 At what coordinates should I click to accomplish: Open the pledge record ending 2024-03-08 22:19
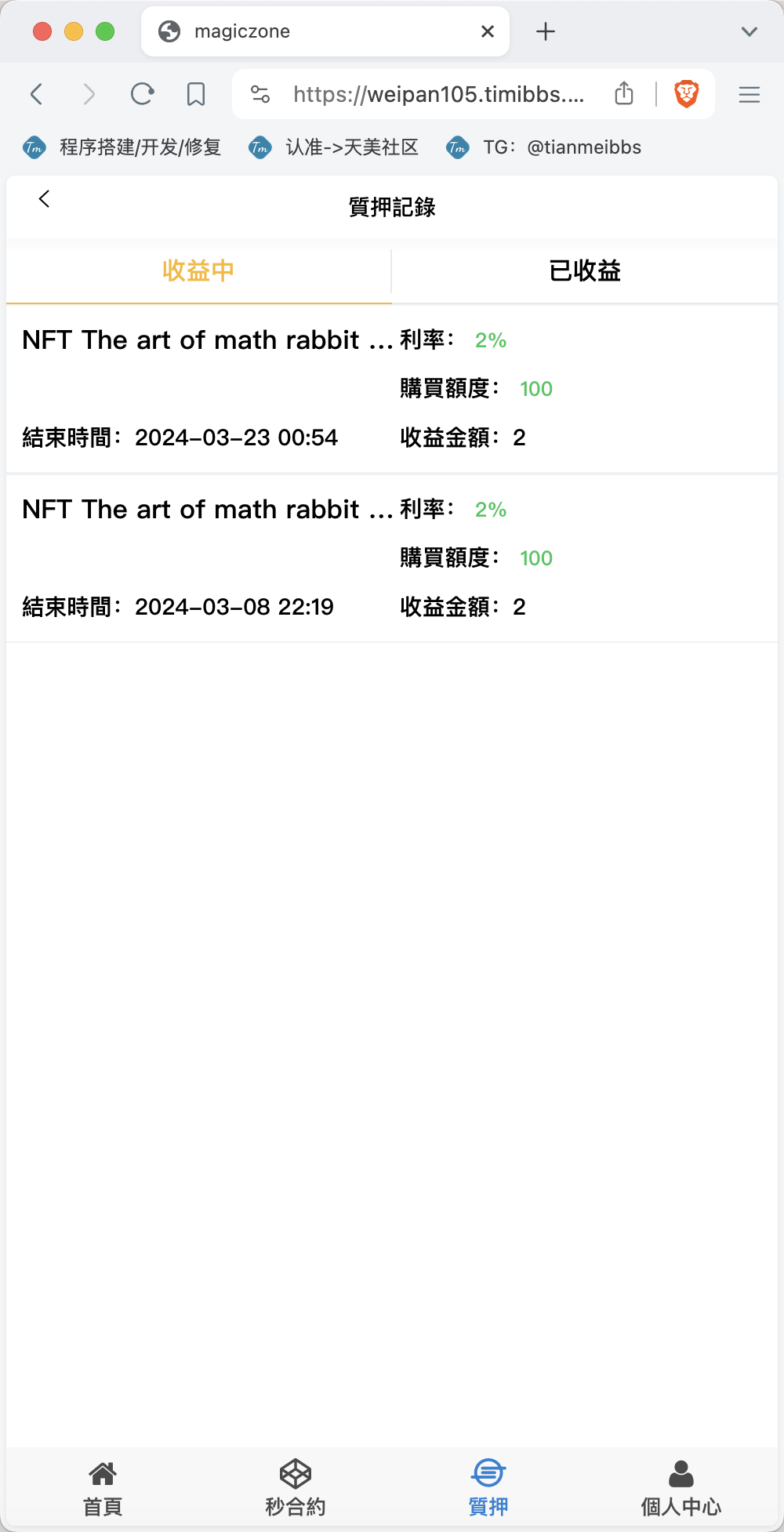tap(392, 558)
